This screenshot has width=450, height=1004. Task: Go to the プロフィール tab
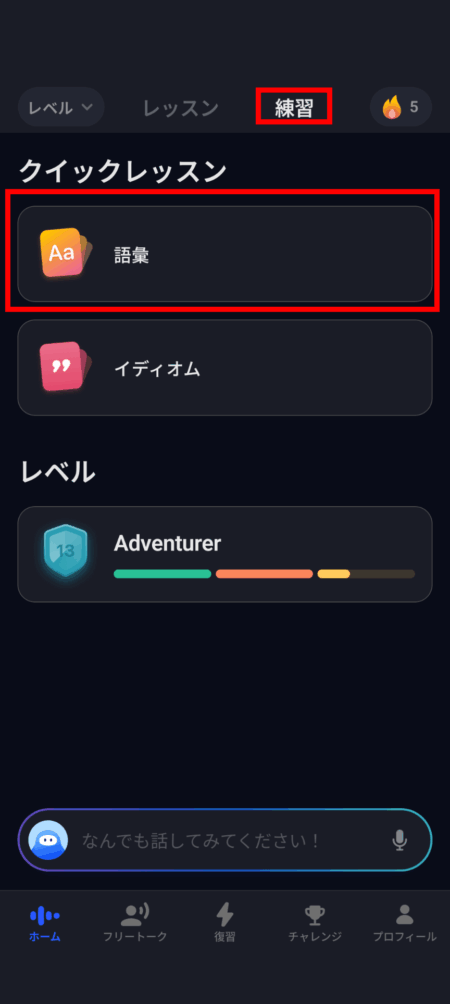(405, 924)
